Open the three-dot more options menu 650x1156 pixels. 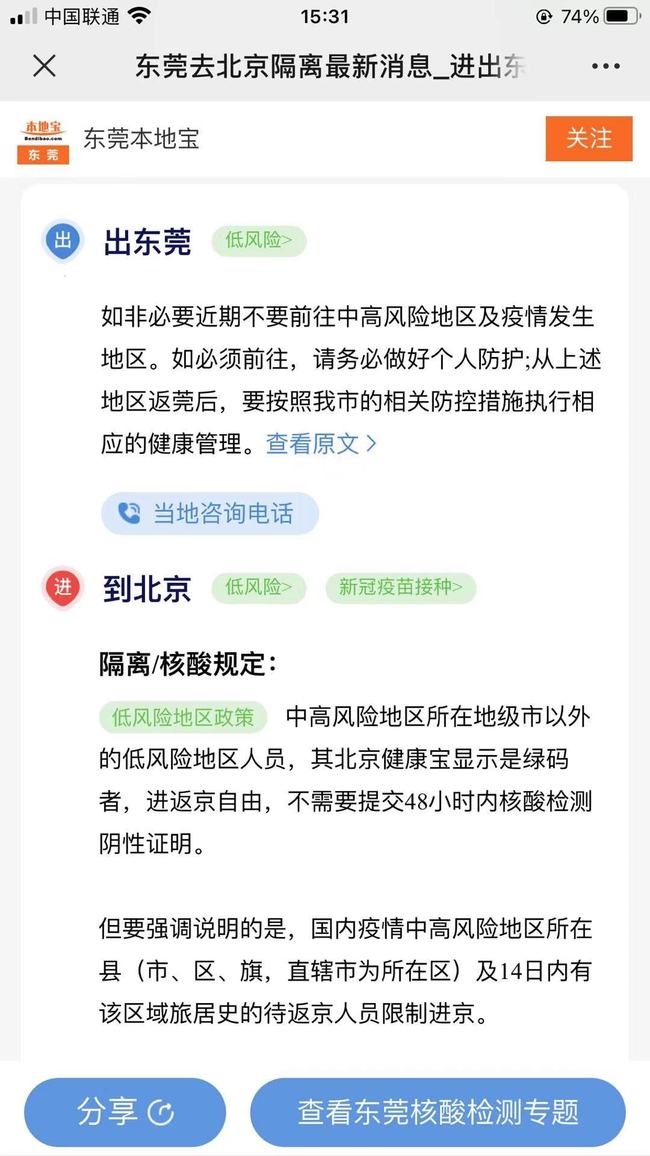pos(605,66)
